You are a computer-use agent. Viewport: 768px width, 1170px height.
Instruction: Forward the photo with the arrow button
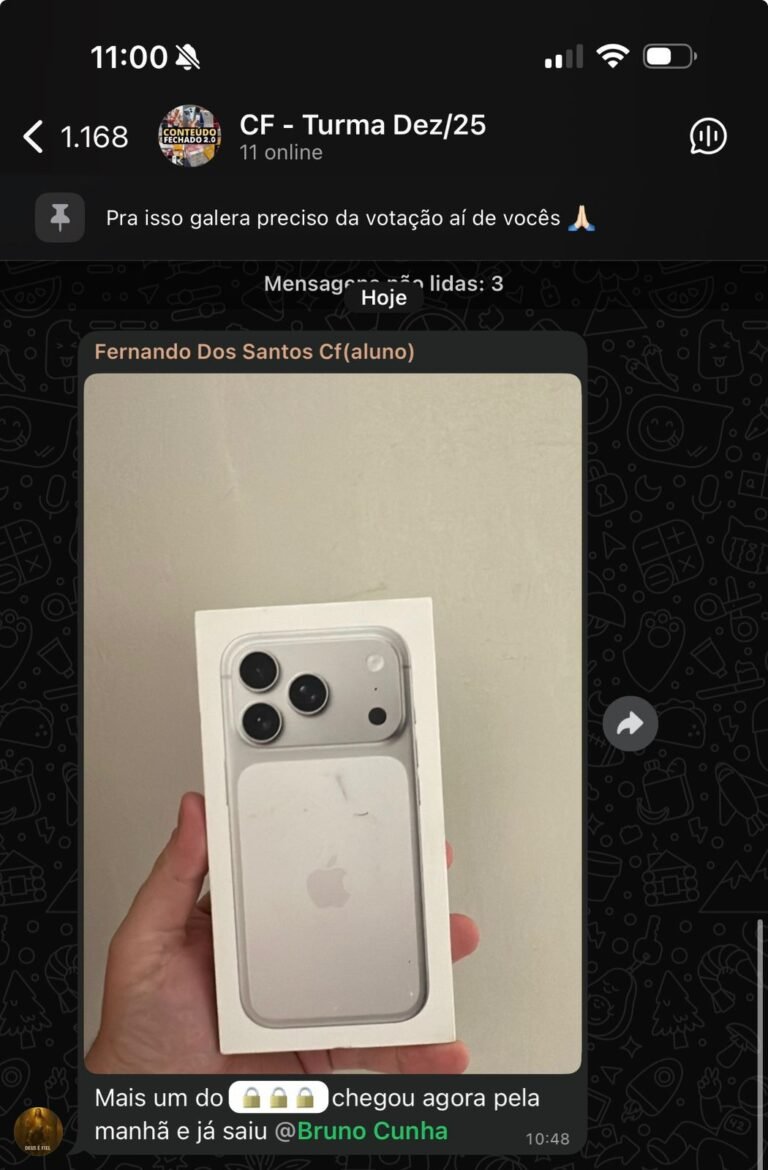(630, 723)
